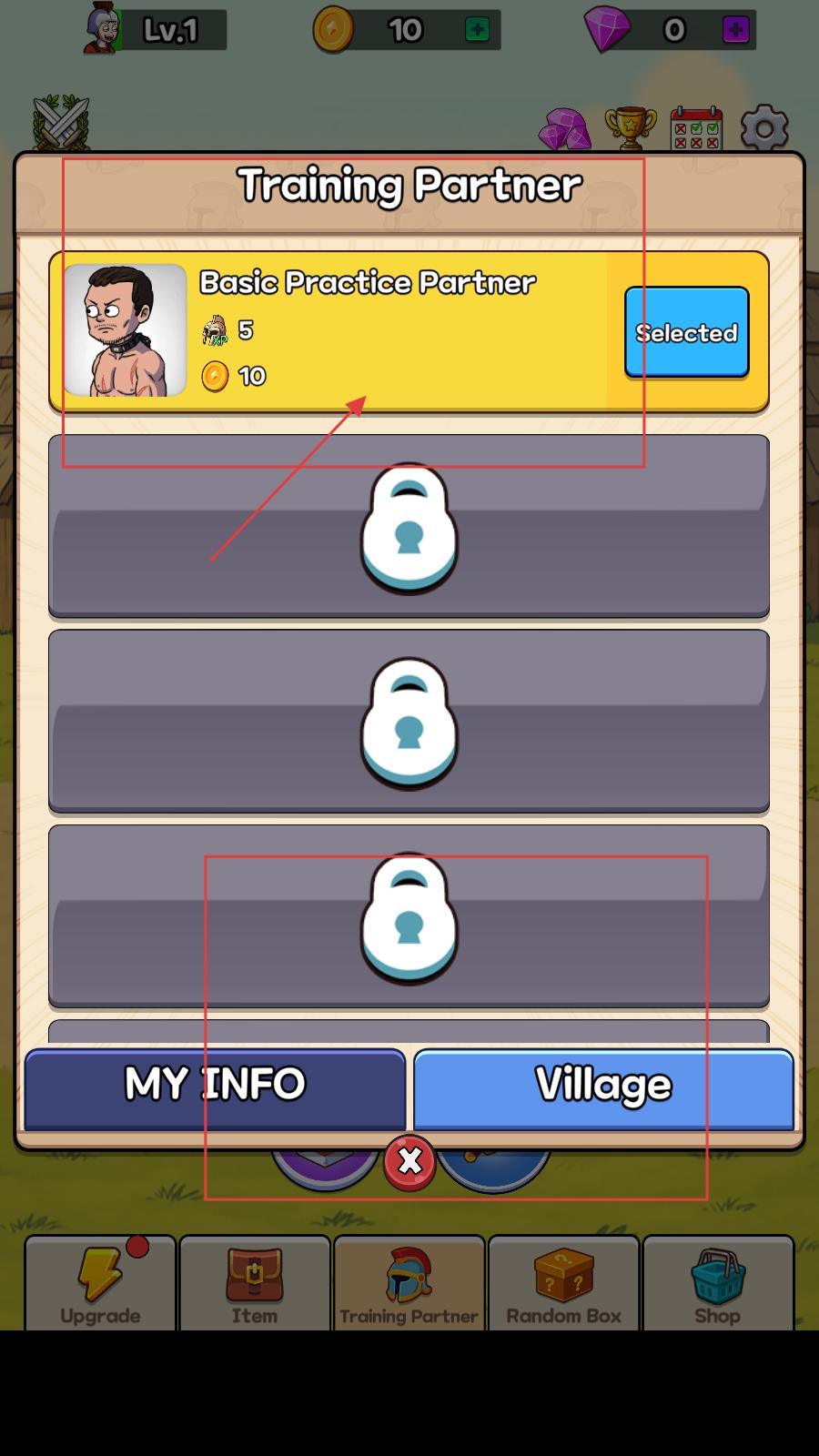
Task: Open the MY INFO section
Action: pyautogui.click(x=215, y=1087)
